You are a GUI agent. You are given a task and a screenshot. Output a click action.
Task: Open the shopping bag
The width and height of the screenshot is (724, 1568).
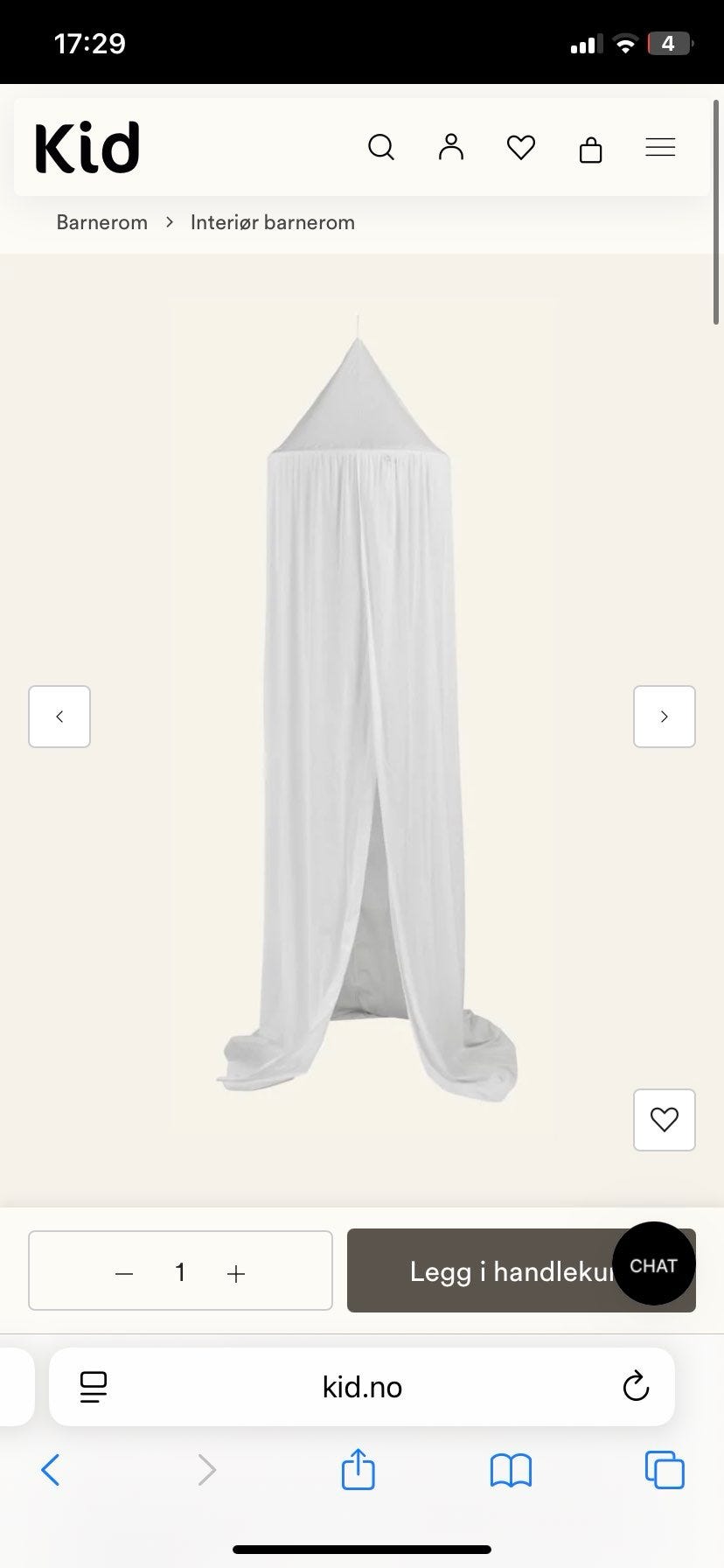click(591, 149)
